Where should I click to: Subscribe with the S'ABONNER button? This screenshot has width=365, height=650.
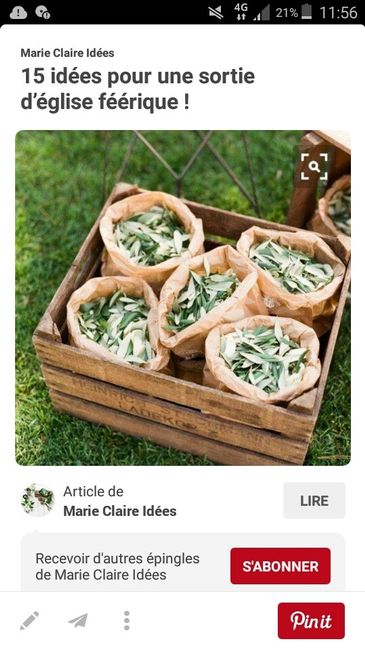[x=280, y=566]
